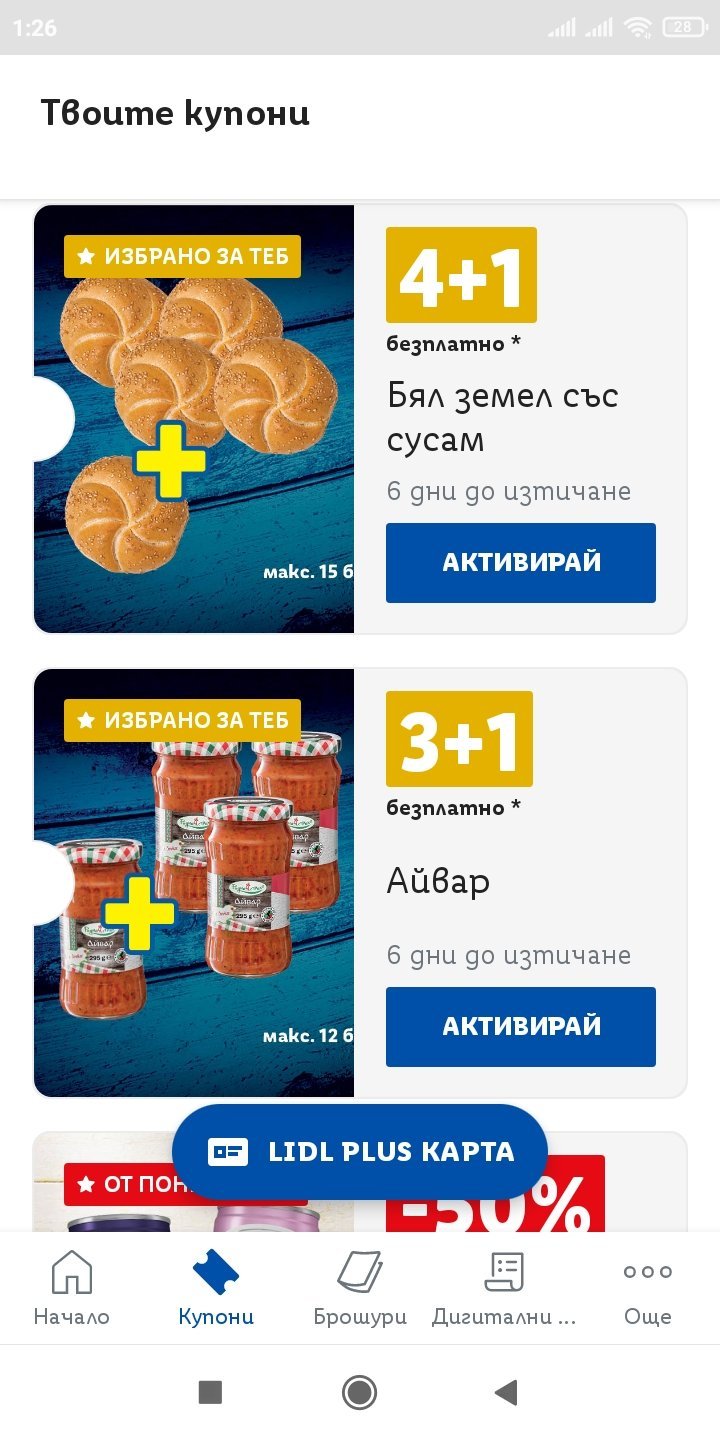The width and height of the screenshot is (720, 1440).
Task: Open the Още menu tab
Action: 648,1288
